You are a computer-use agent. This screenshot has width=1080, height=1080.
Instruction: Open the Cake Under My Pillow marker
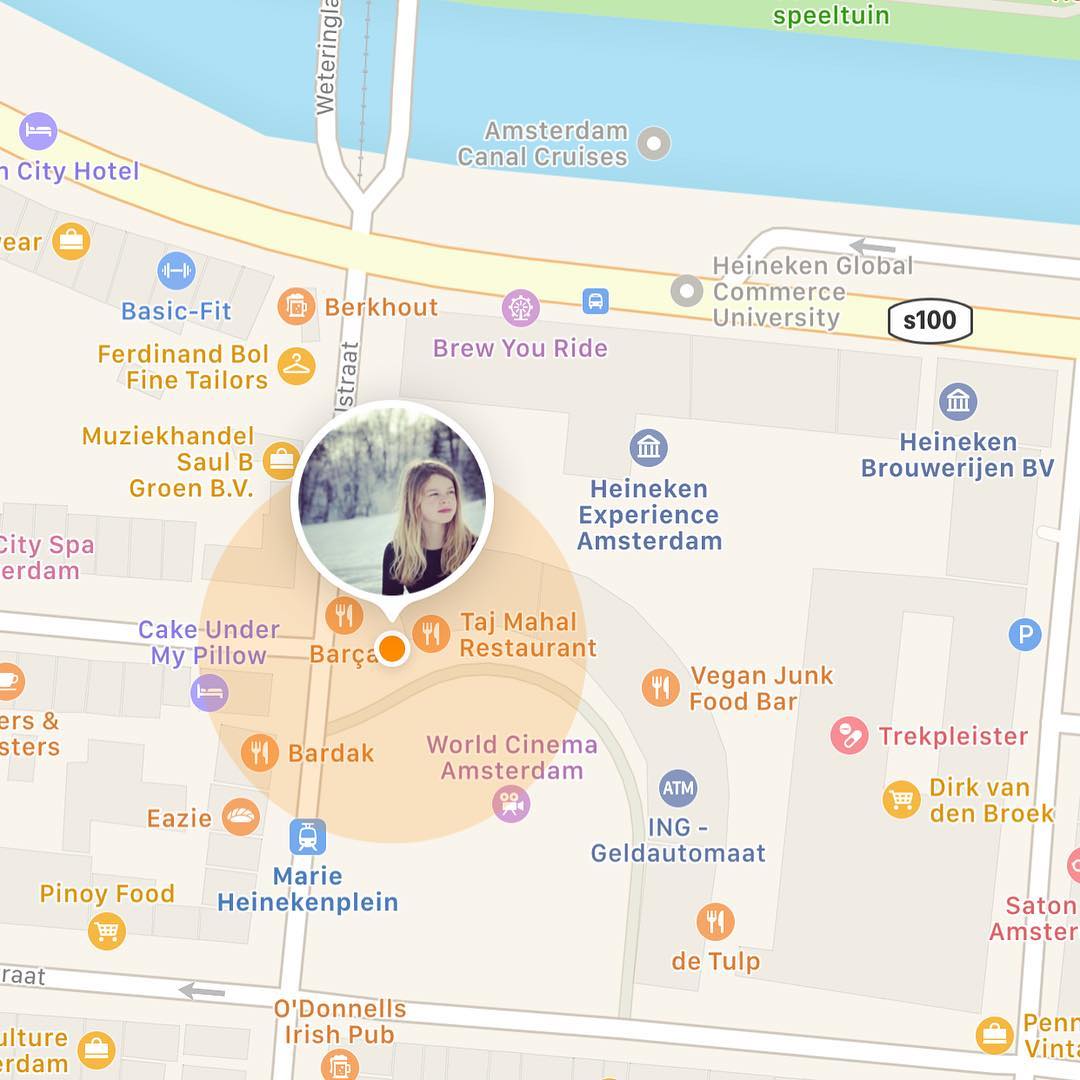click(x=209, y=692)
